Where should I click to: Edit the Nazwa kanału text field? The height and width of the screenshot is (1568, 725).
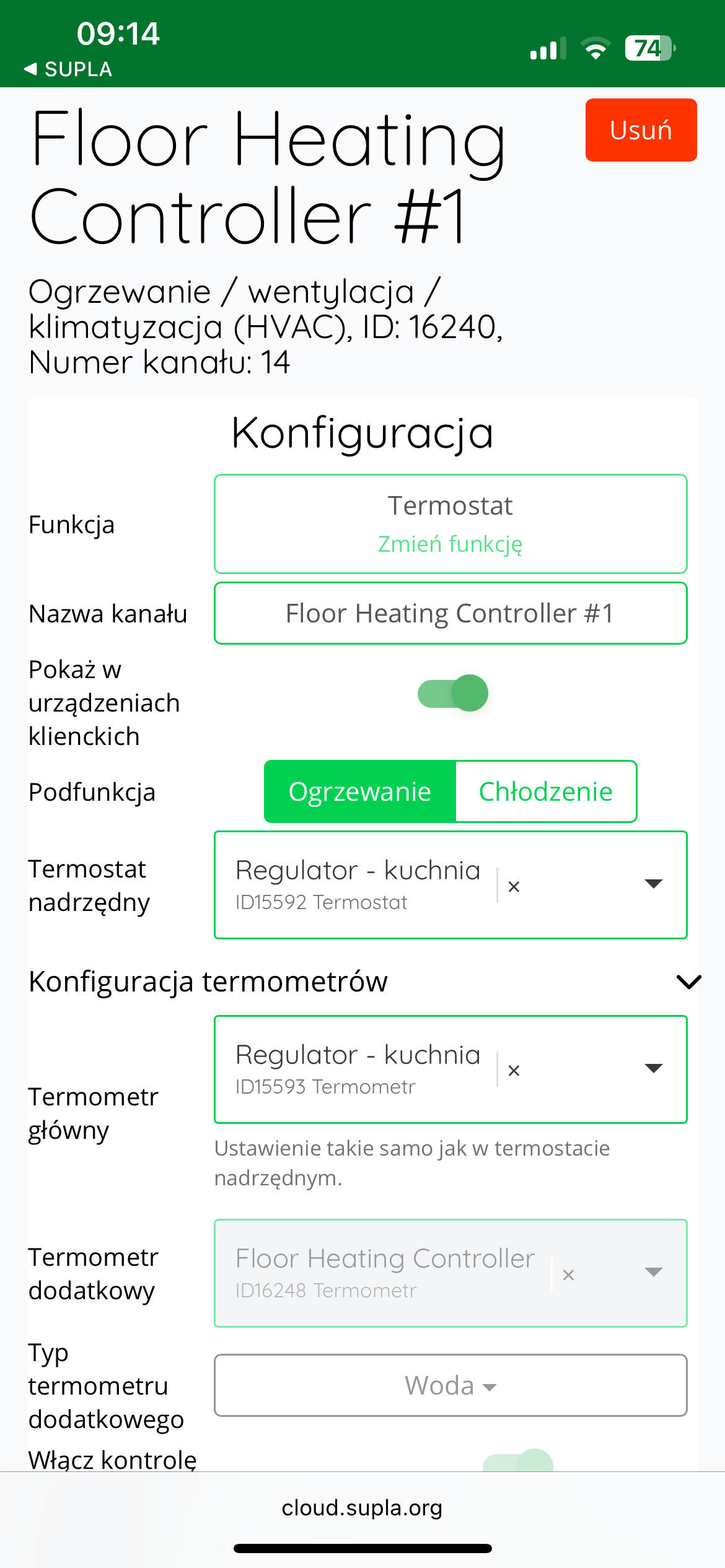450,613
